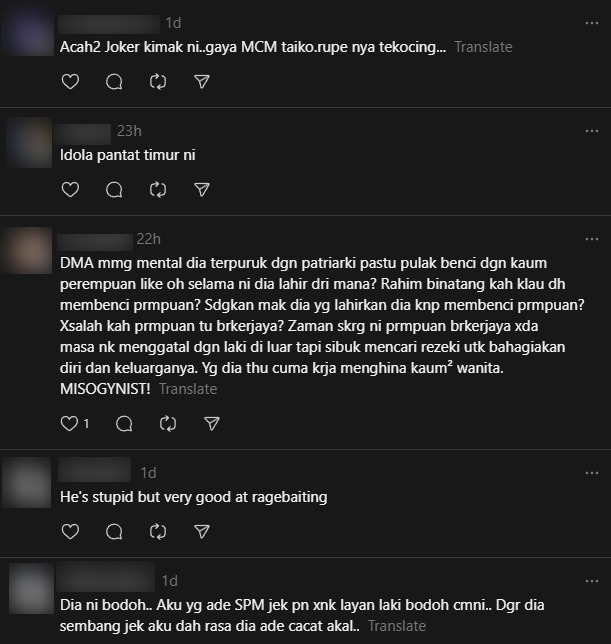The height and width of the screenshot is (644, 611).
Task: Translate the "Acach2 Joker kimak ni" comment
Action: coord(483,47)
